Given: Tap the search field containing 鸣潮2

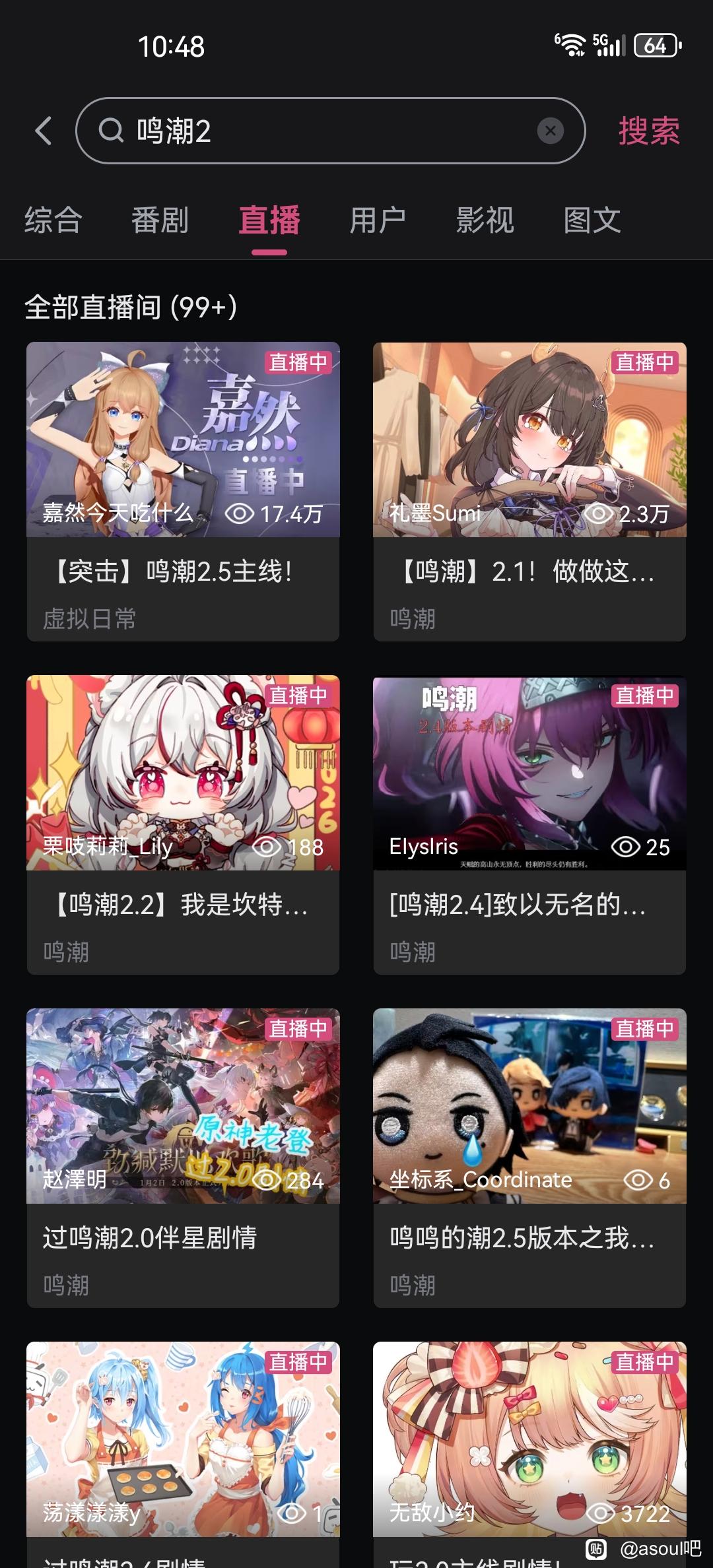Looking at the screenshot, I should [317, 131].
